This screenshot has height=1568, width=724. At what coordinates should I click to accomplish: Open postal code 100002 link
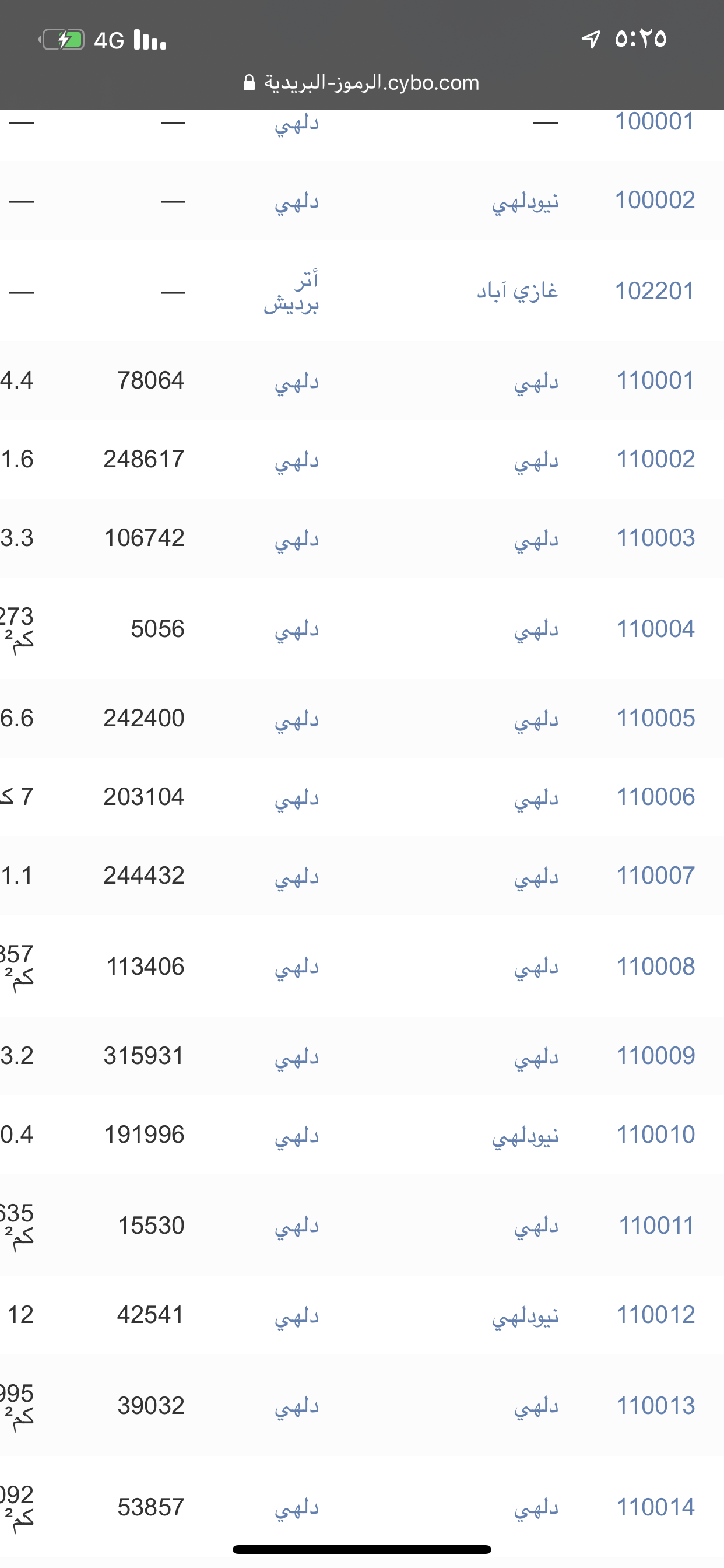point(655,199)
